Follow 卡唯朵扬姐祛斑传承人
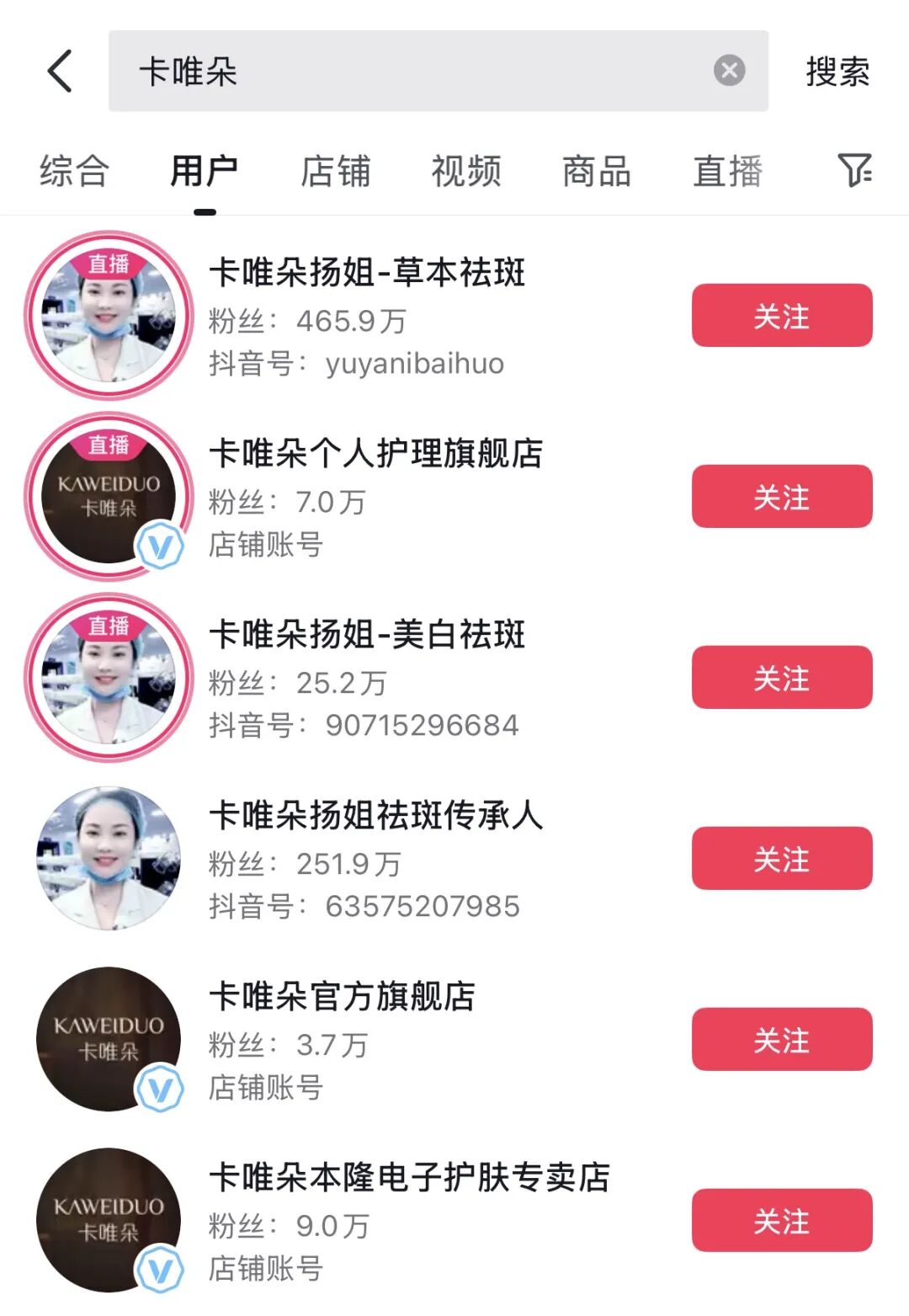The height and width of the screenshot is (1316, 909). (781, 859)
